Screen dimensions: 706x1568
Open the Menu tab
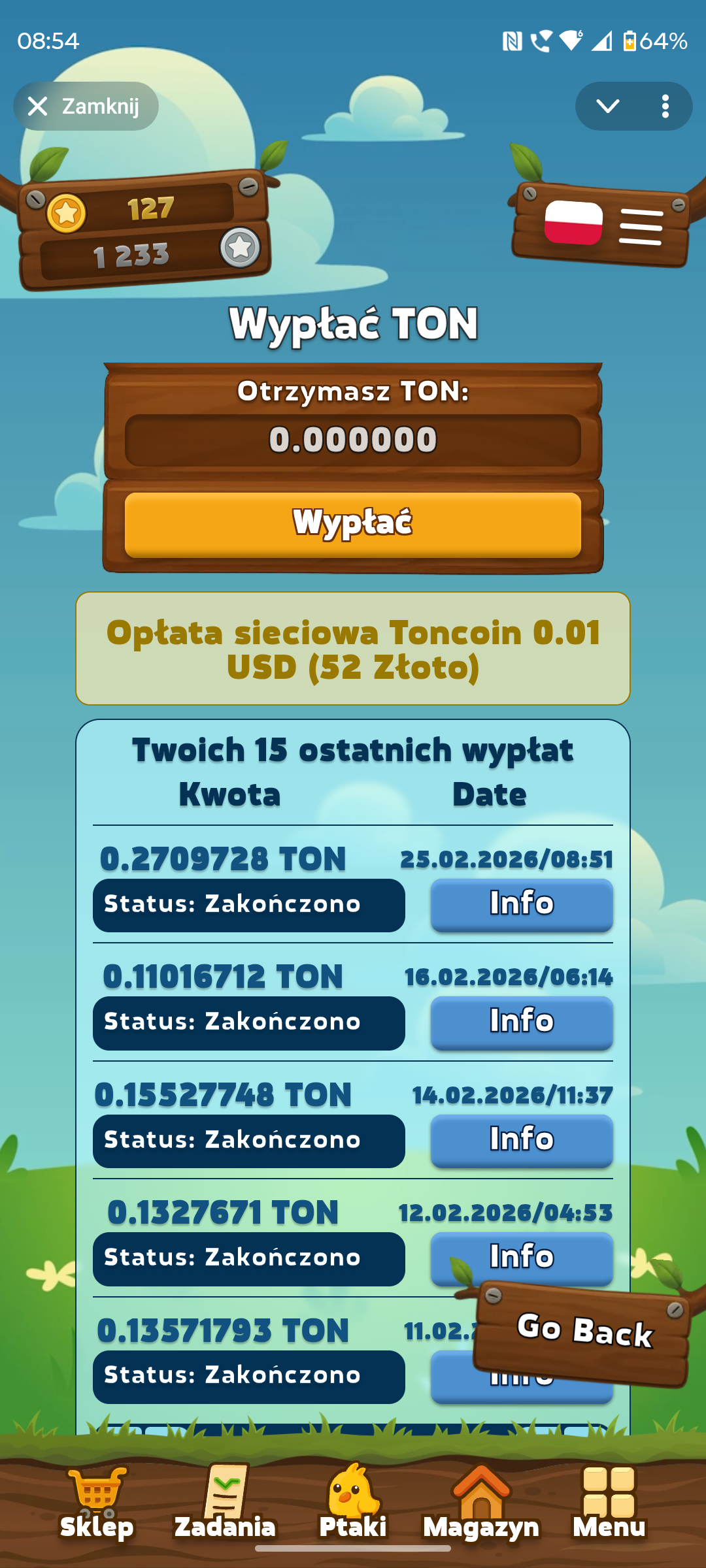pyautogui.click(x=609, y=1503)
